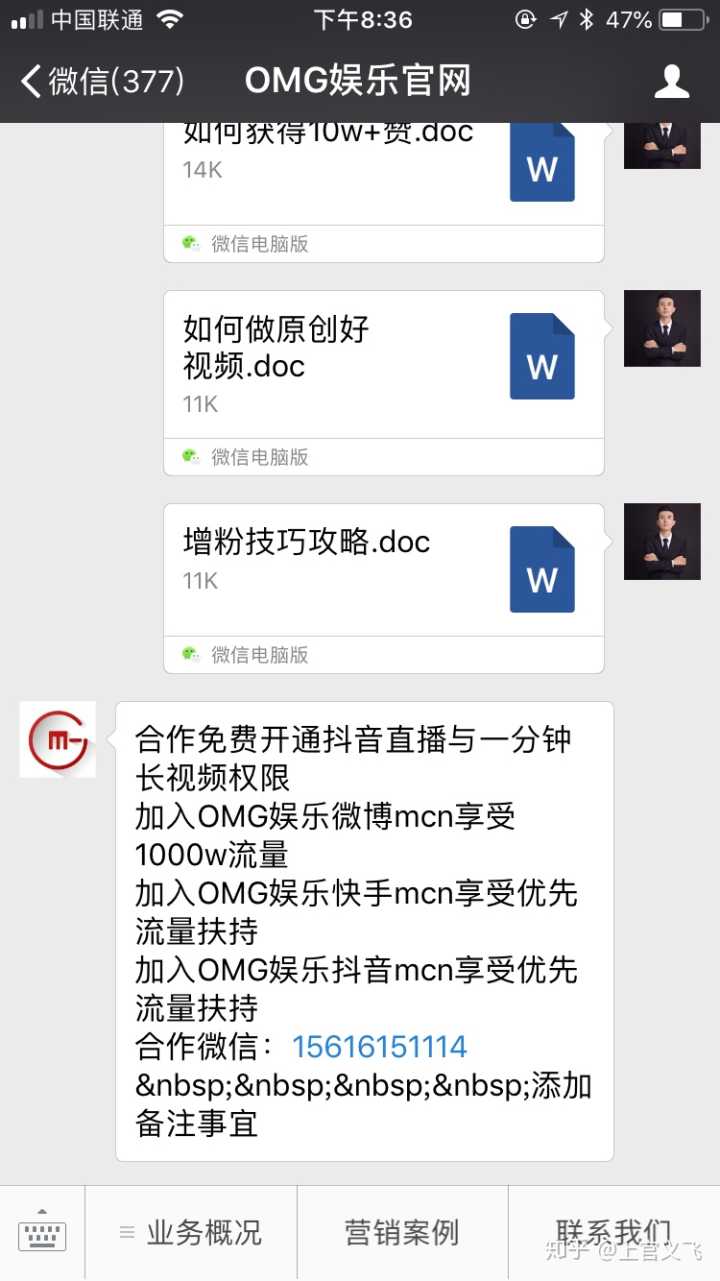Switch to the keyboard input mode
Screen dimensions: 720x1281
(x=42, y=1233)
